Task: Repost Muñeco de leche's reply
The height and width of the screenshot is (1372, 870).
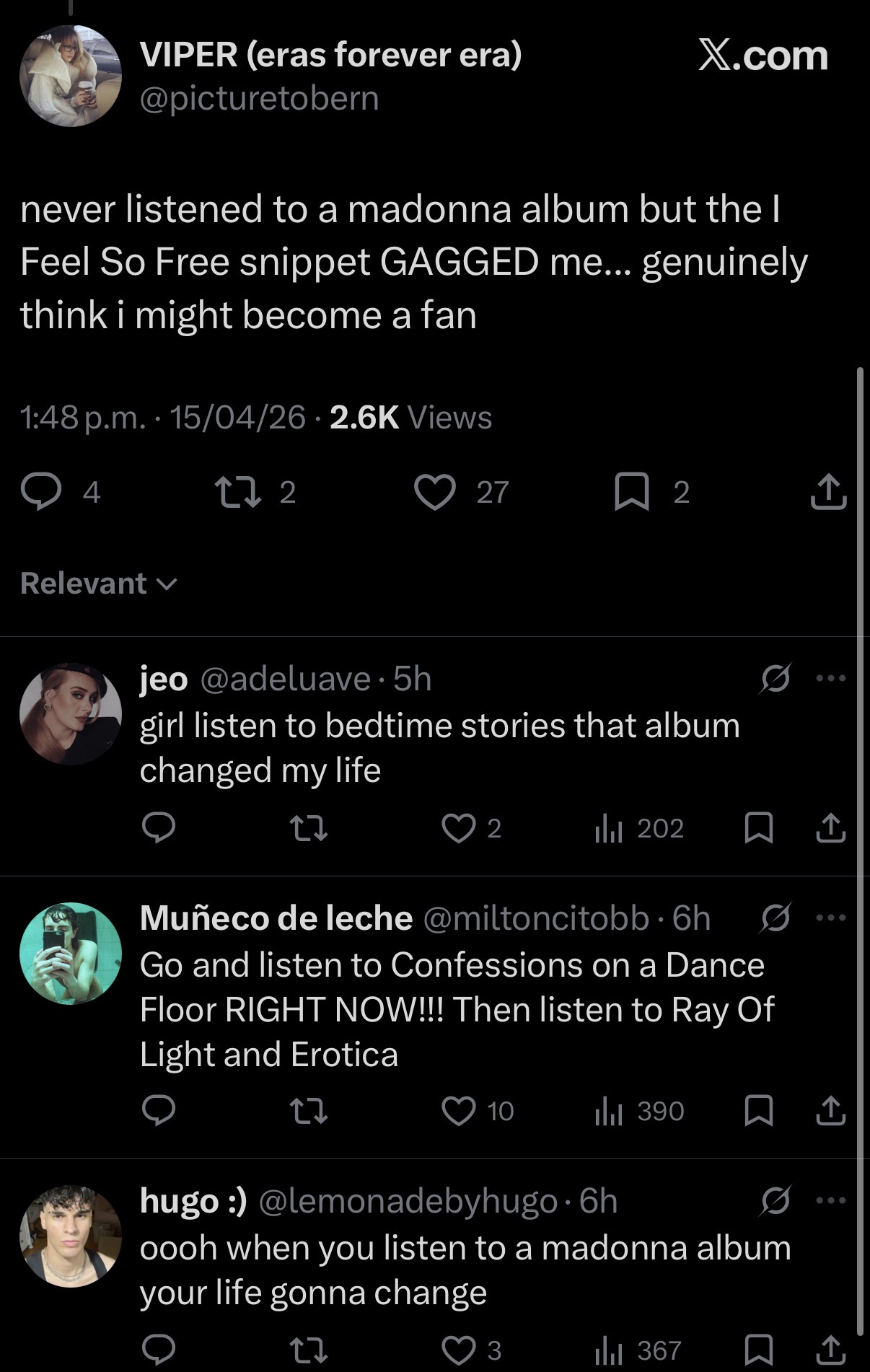Action: tap(309, 1111)
